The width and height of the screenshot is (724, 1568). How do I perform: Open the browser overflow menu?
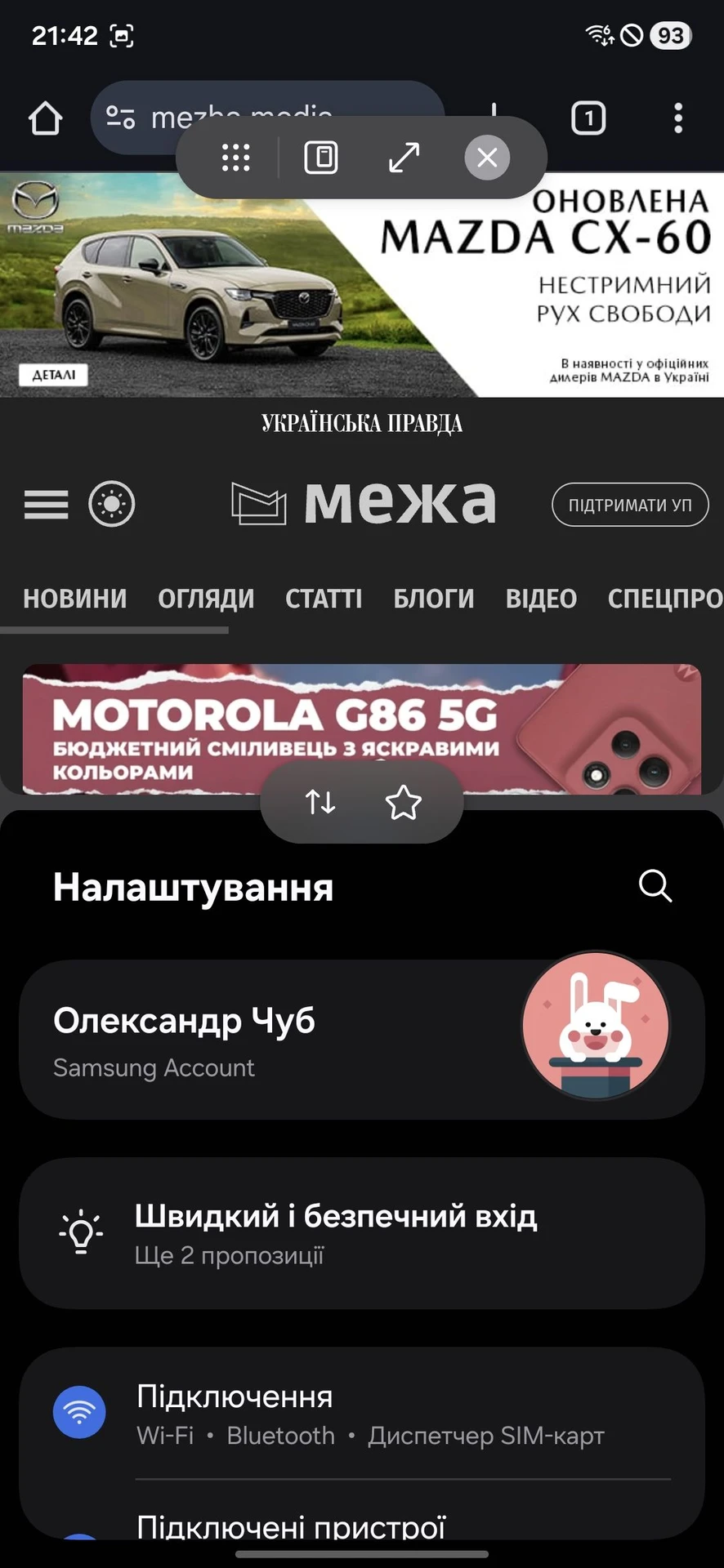tap(677, 118)
